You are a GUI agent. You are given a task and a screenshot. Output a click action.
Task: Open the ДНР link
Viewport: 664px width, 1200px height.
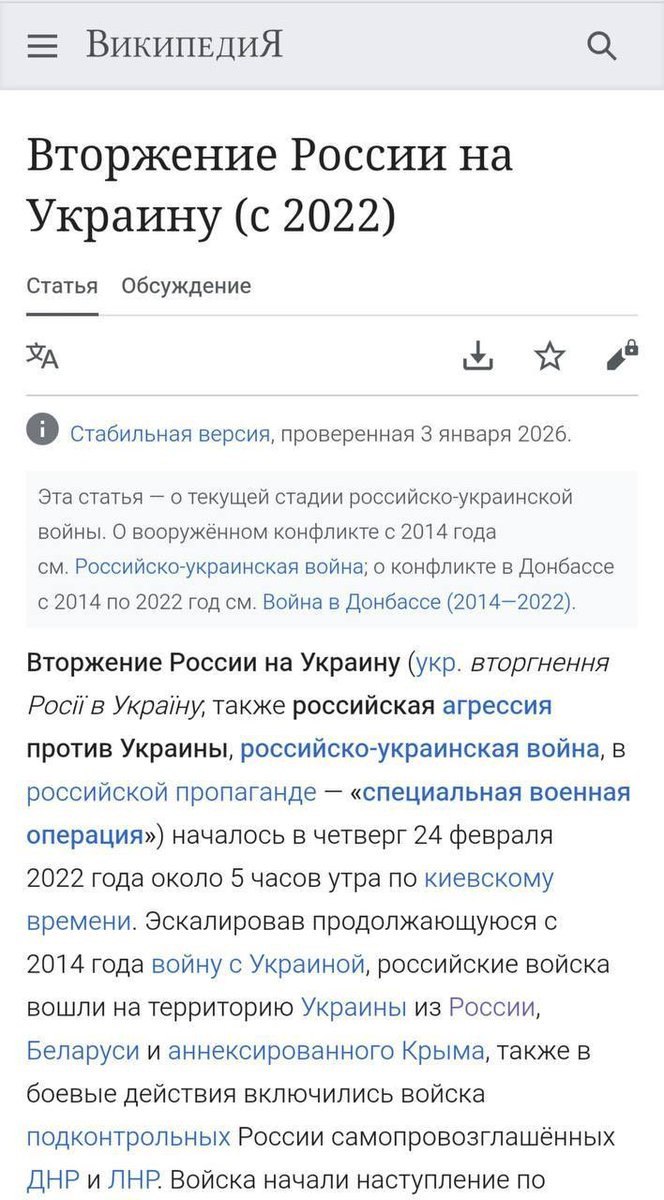(x=52, y=1180)
